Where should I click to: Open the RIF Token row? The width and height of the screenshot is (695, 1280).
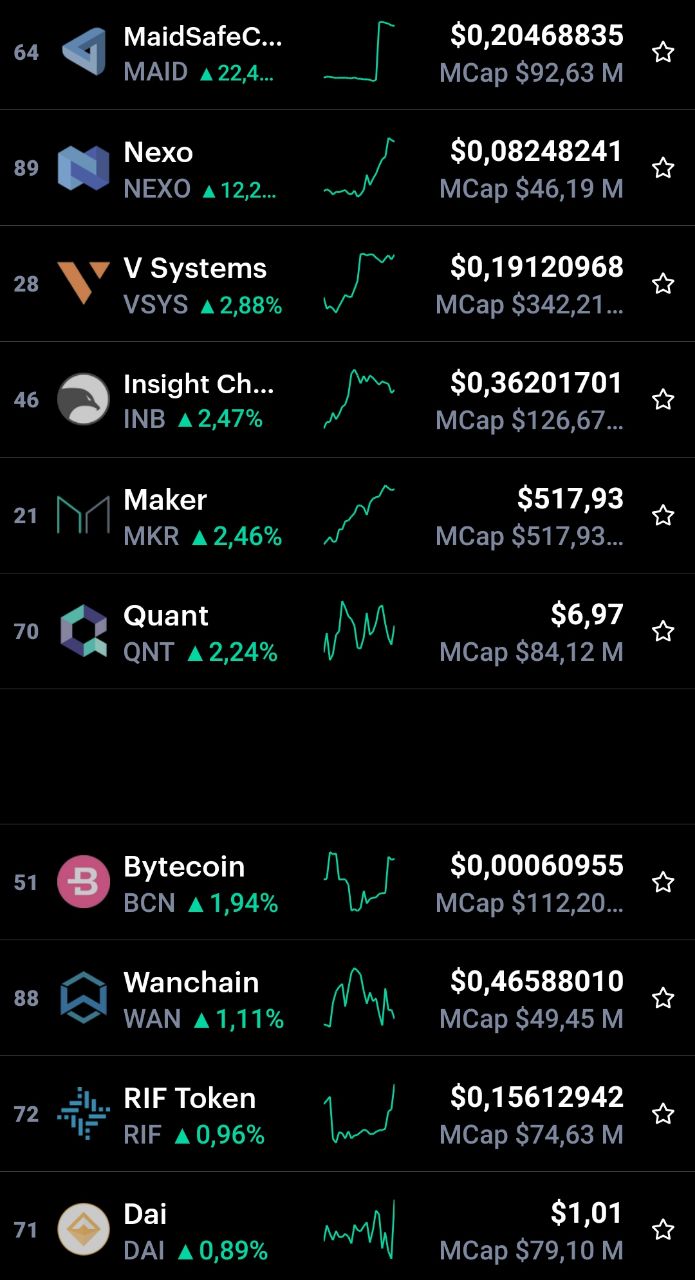347,1114
